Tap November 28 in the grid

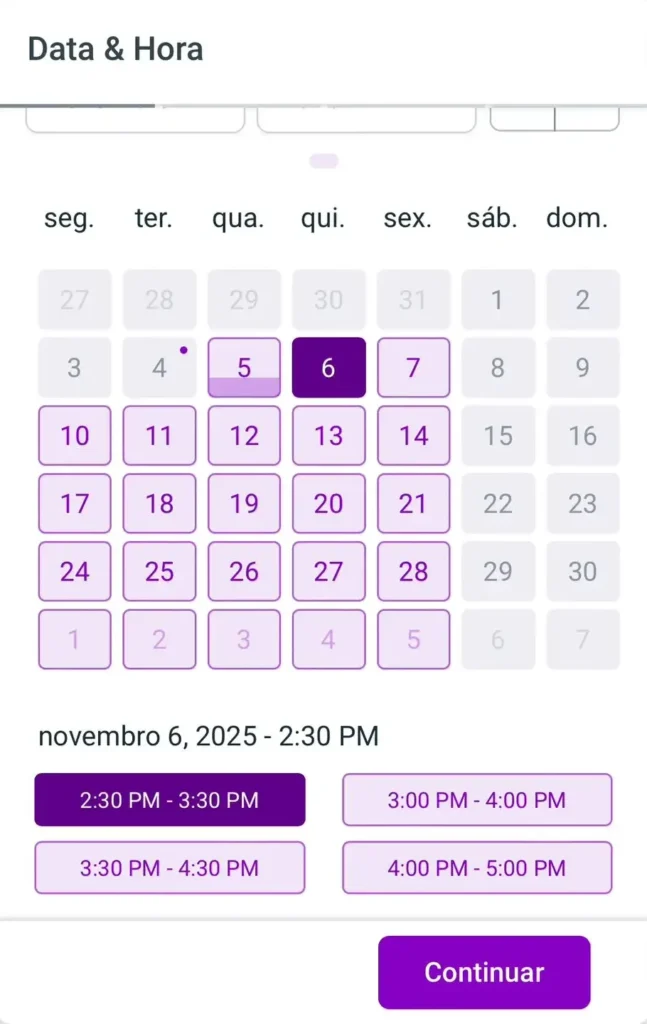(413, 571)
